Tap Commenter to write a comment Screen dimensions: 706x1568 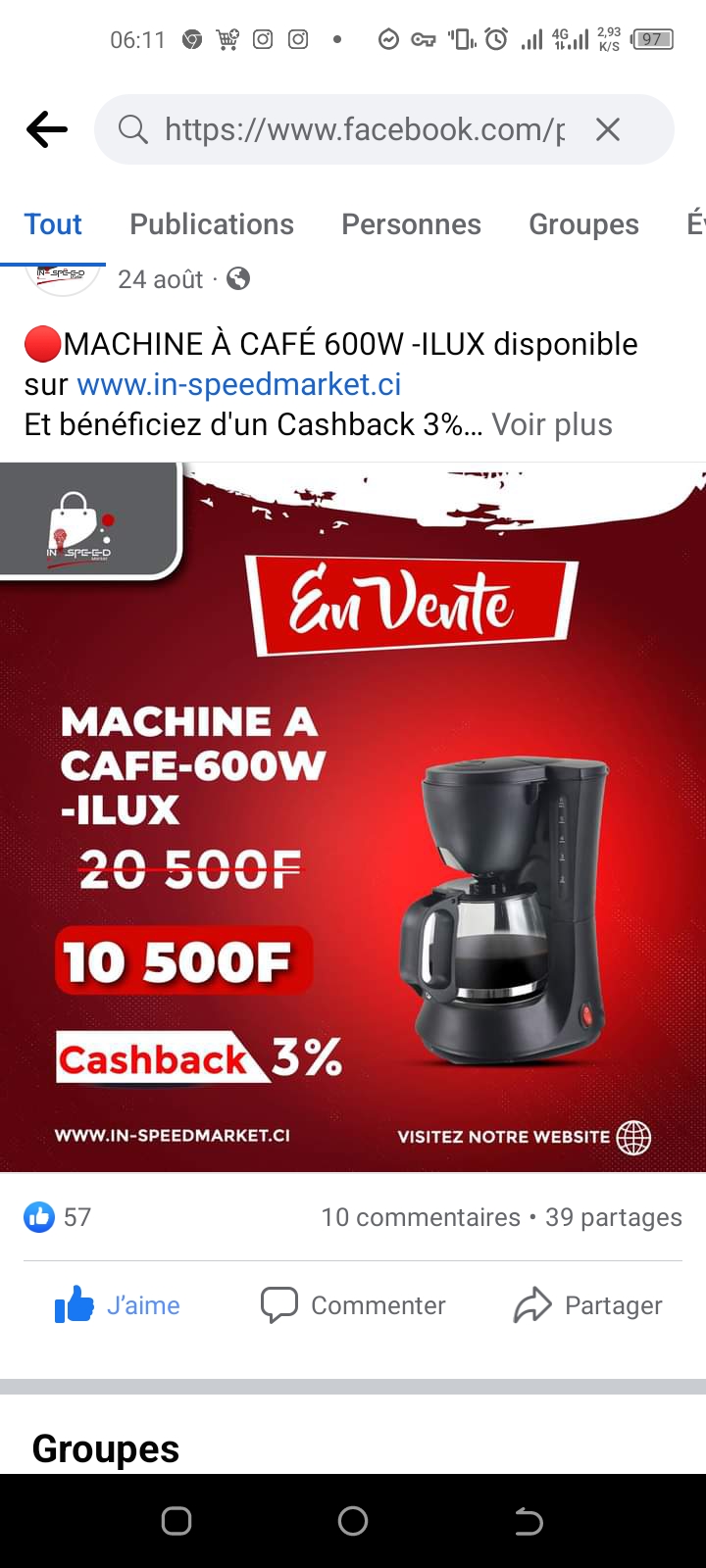click(x=353, y=1305)
